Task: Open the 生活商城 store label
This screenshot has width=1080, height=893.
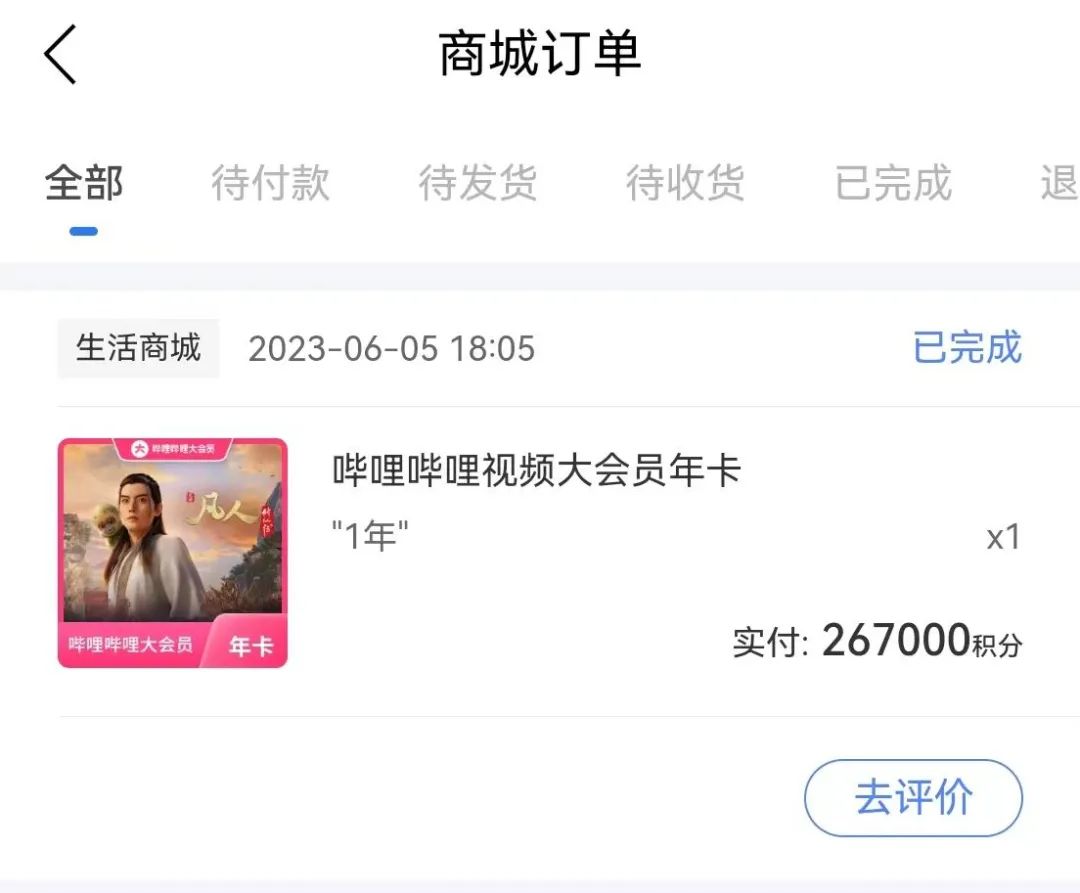Action: click(x=138, y=348)
